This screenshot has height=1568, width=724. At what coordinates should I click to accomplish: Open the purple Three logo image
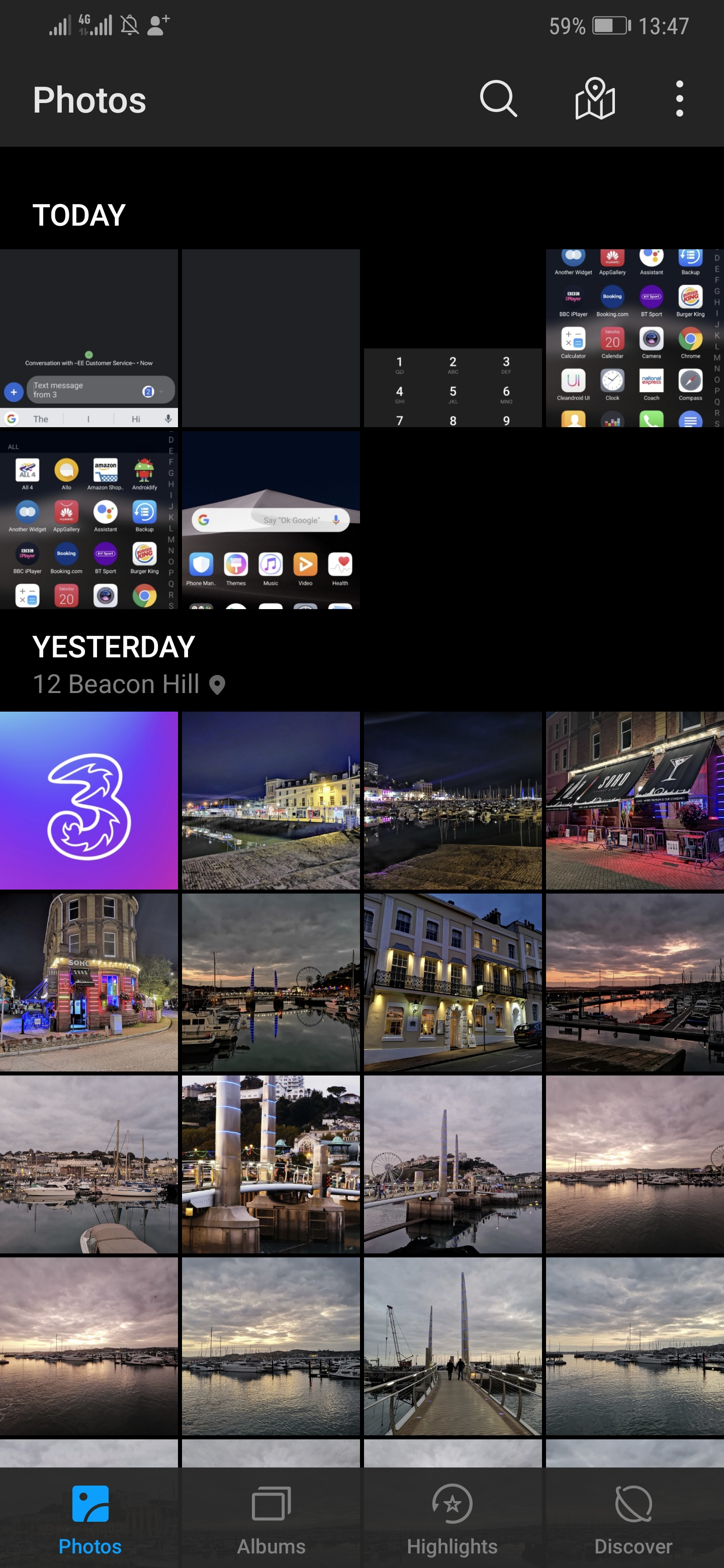(89, 801)
